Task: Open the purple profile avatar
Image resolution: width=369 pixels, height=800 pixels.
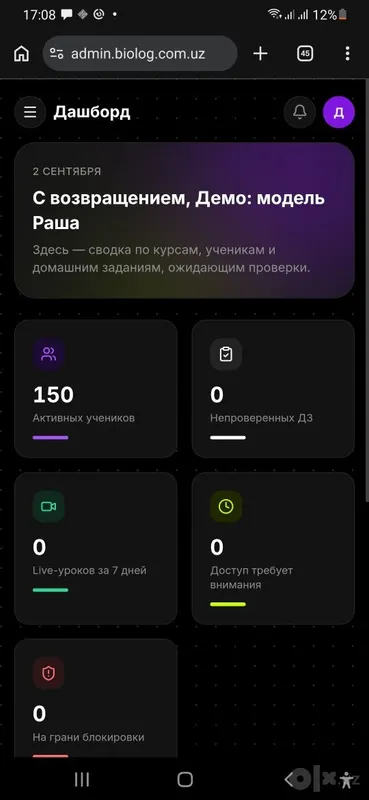Action: 338,112
